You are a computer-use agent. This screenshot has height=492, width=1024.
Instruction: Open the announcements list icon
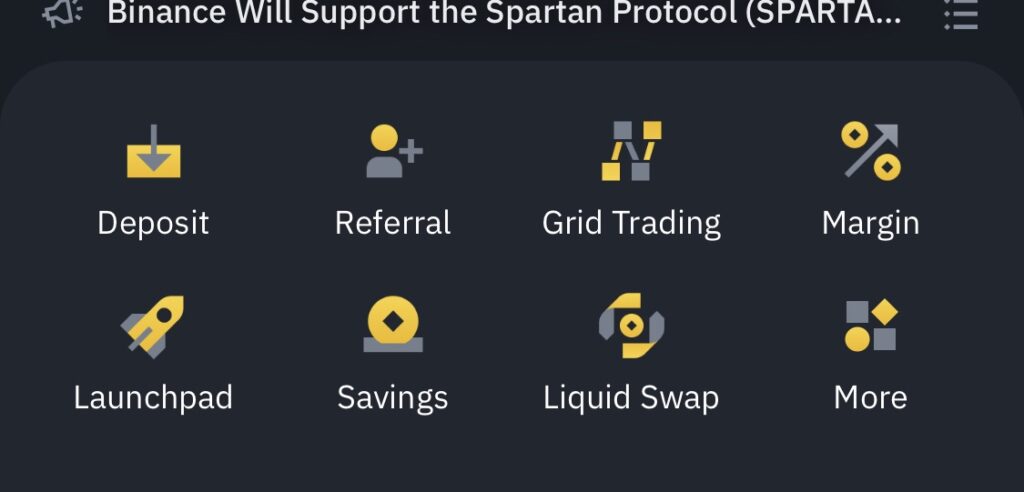[x=960, y=14]
